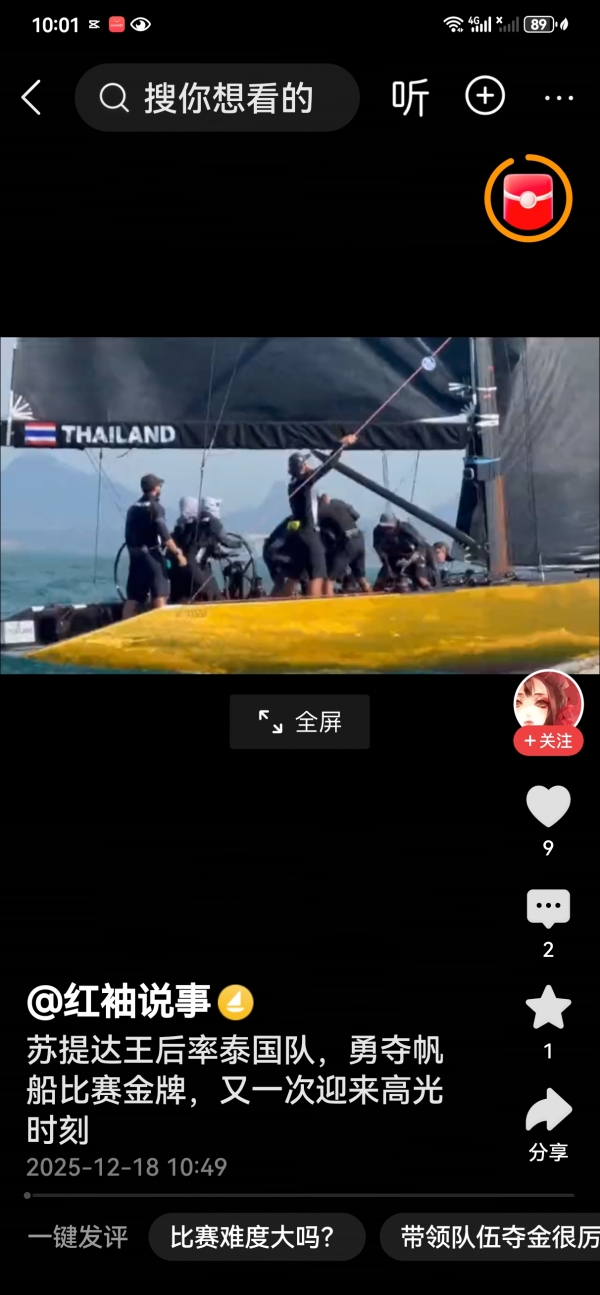The image size is (600, 1295).
Task: Share the video via 分享 arrow
Action: (548, 1112)
